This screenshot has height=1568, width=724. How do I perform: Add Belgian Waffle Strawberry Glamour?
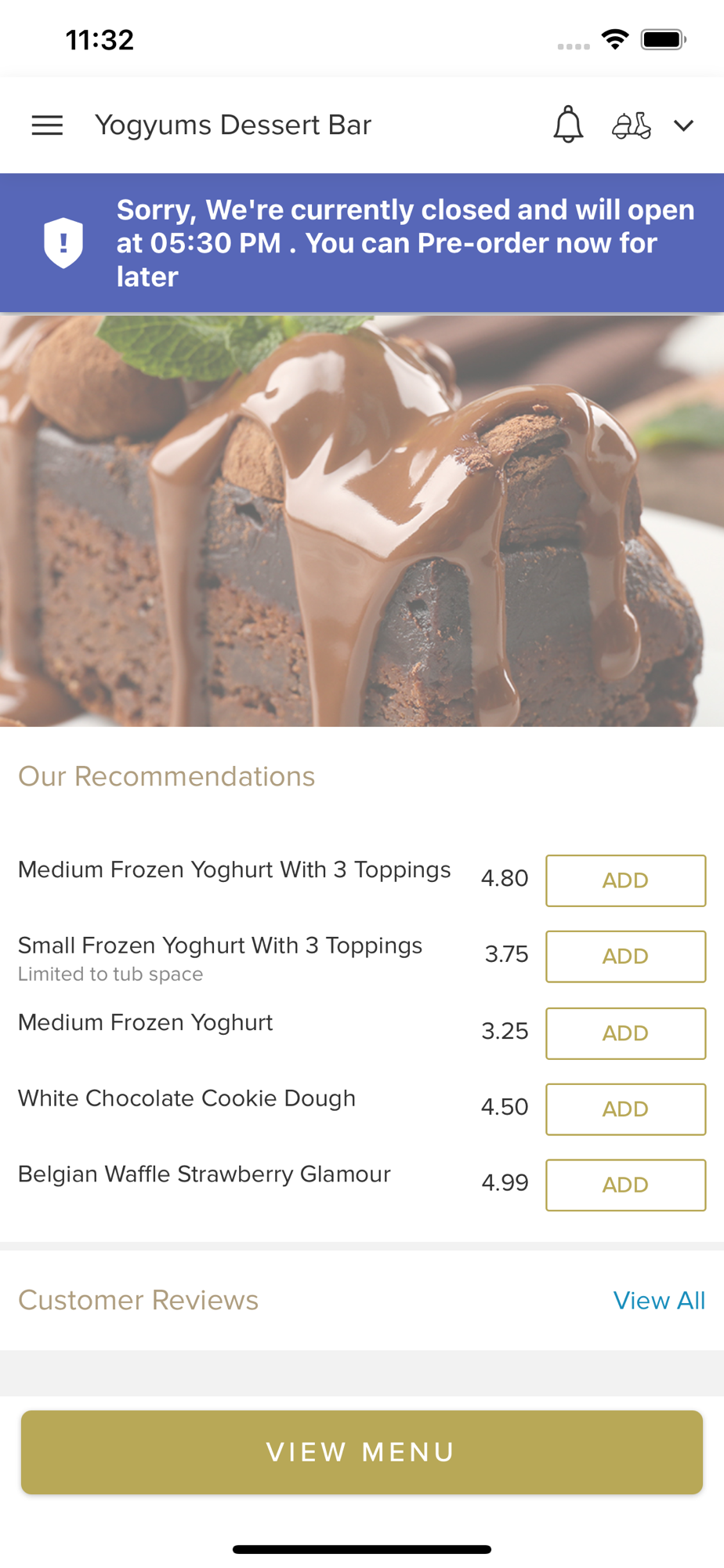pos(625,1185)
